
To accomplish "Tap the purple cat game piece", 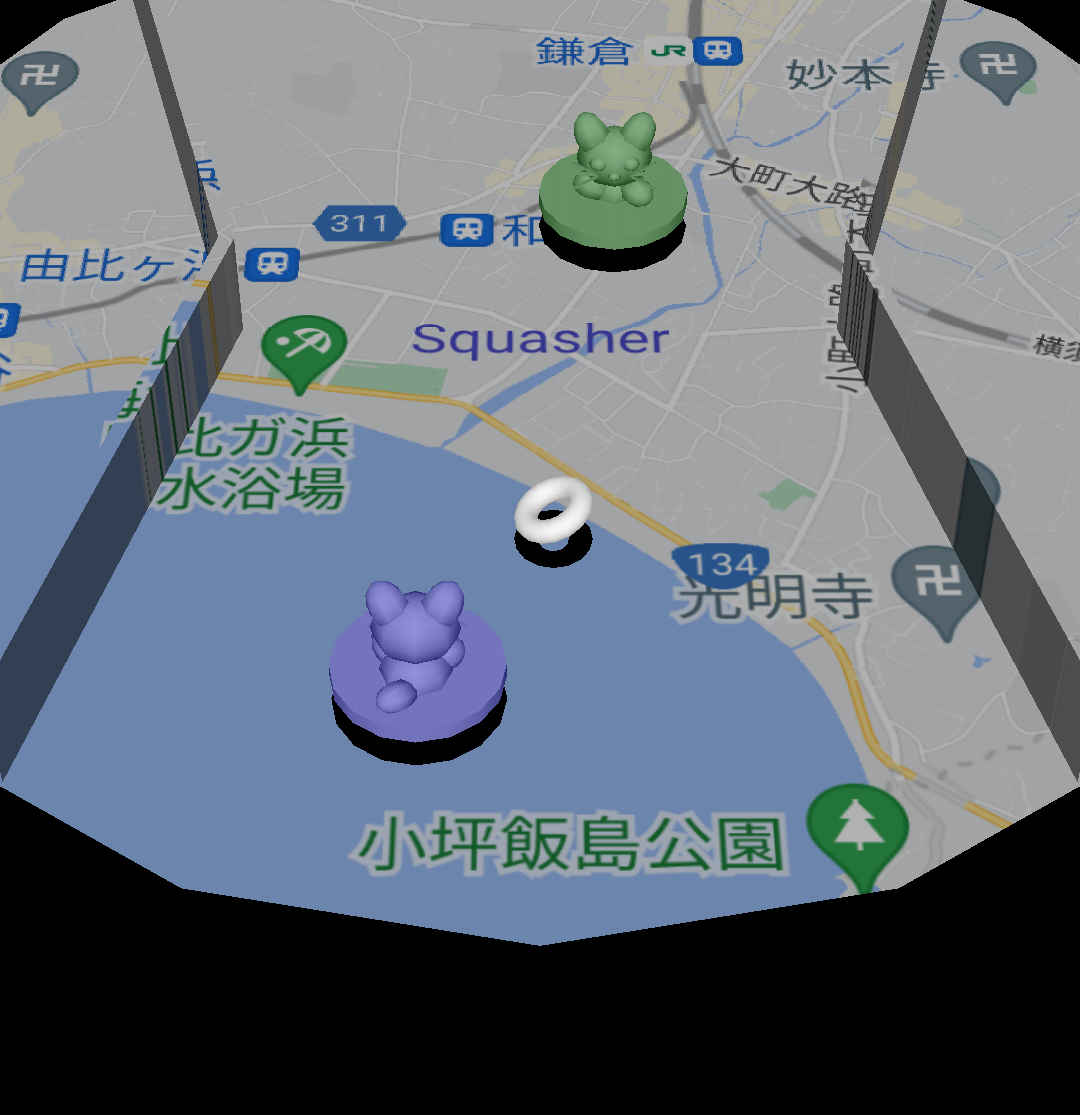I will coord(416,655).
